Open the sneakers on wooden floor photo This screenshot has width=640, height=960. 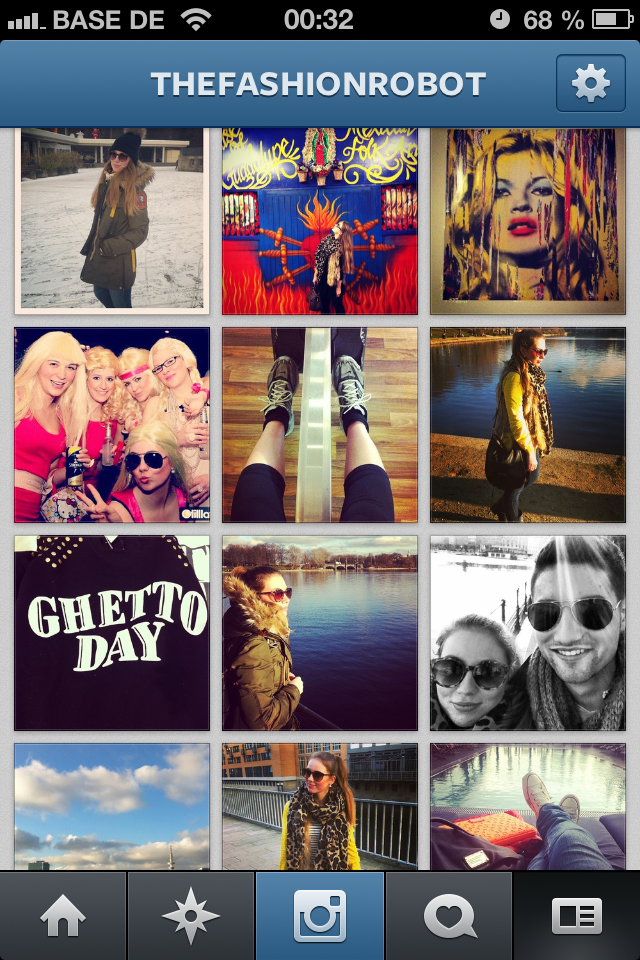(x=320, y=425)
